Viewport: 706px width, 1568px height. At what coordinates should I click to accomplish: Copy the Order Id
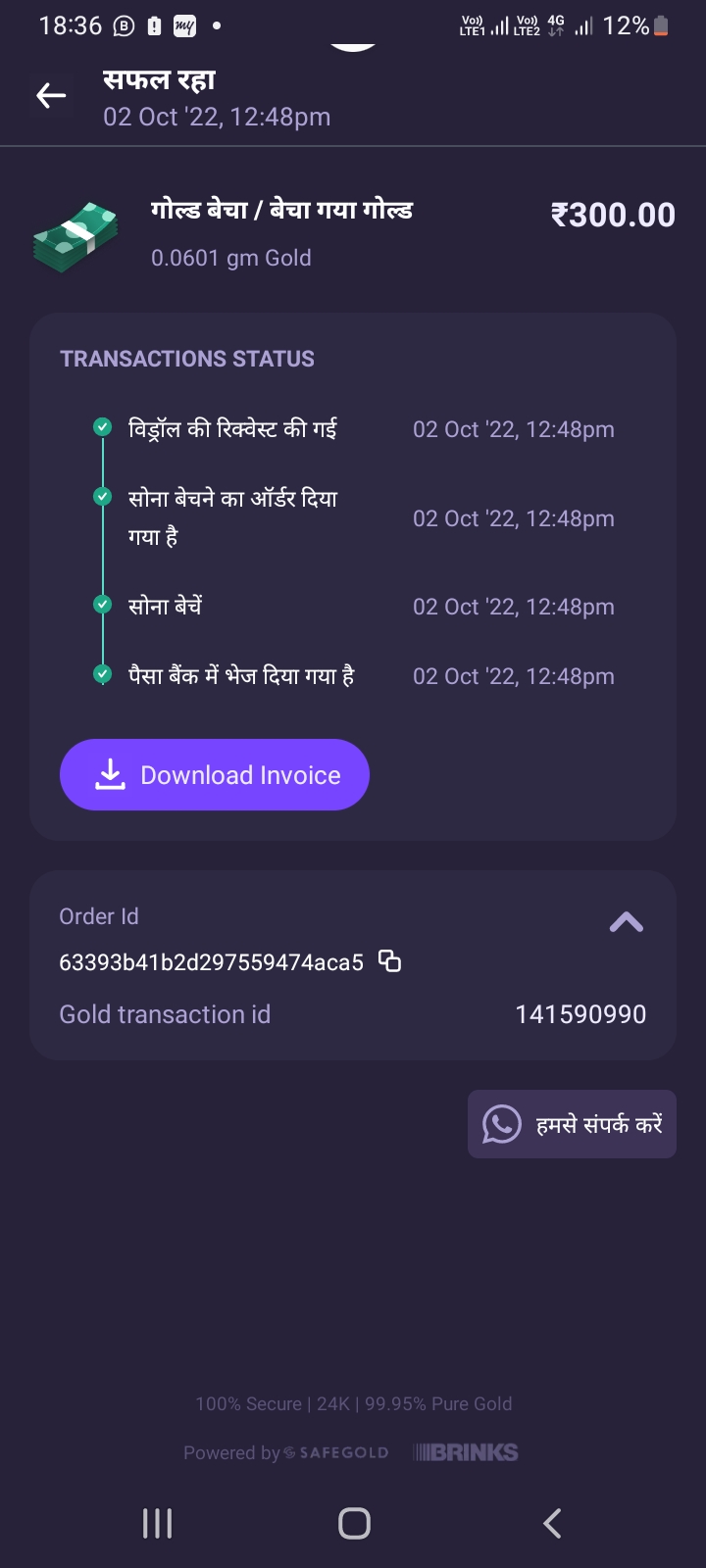pyautogui.click(x=389, y=961)
